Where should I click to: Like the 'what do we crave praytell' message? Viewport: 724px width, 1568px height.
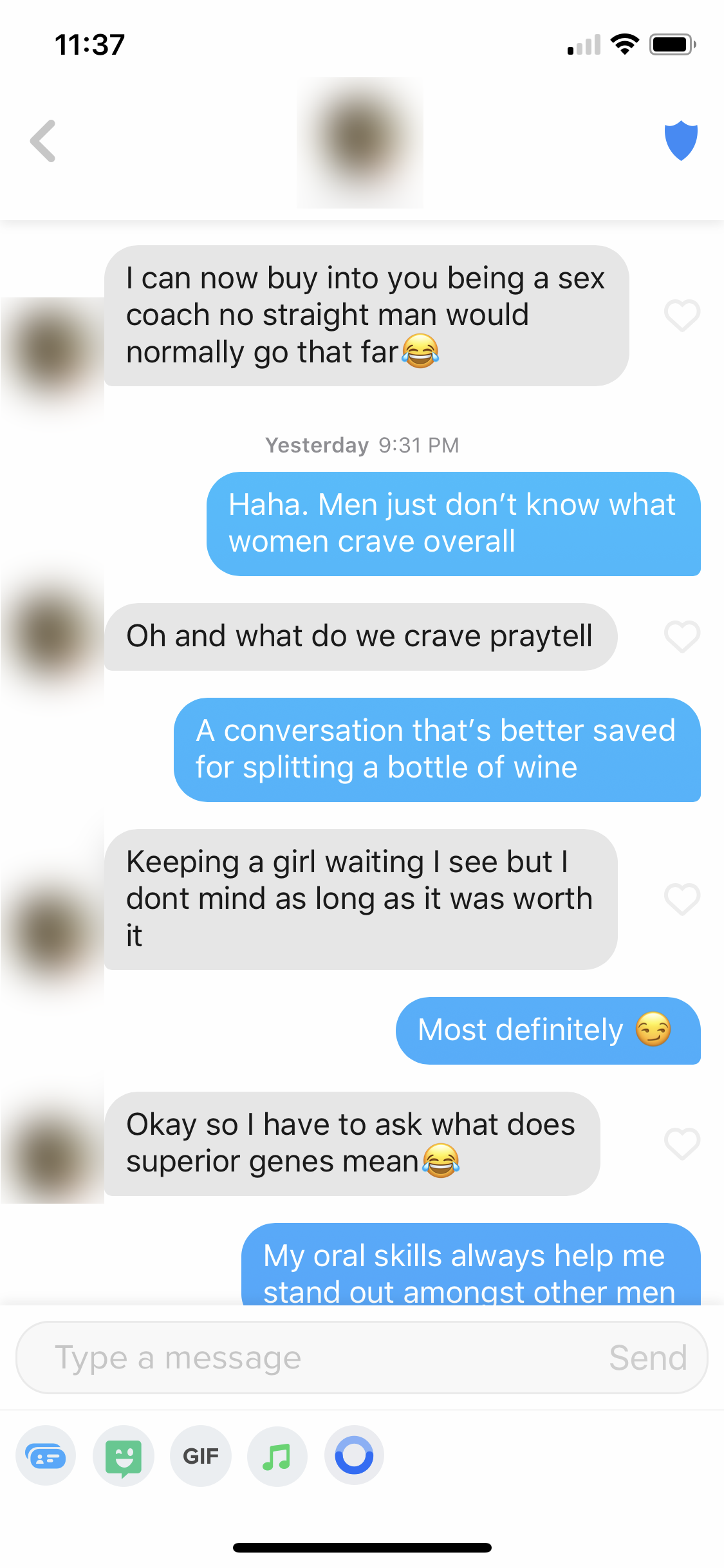pos(682,637)
